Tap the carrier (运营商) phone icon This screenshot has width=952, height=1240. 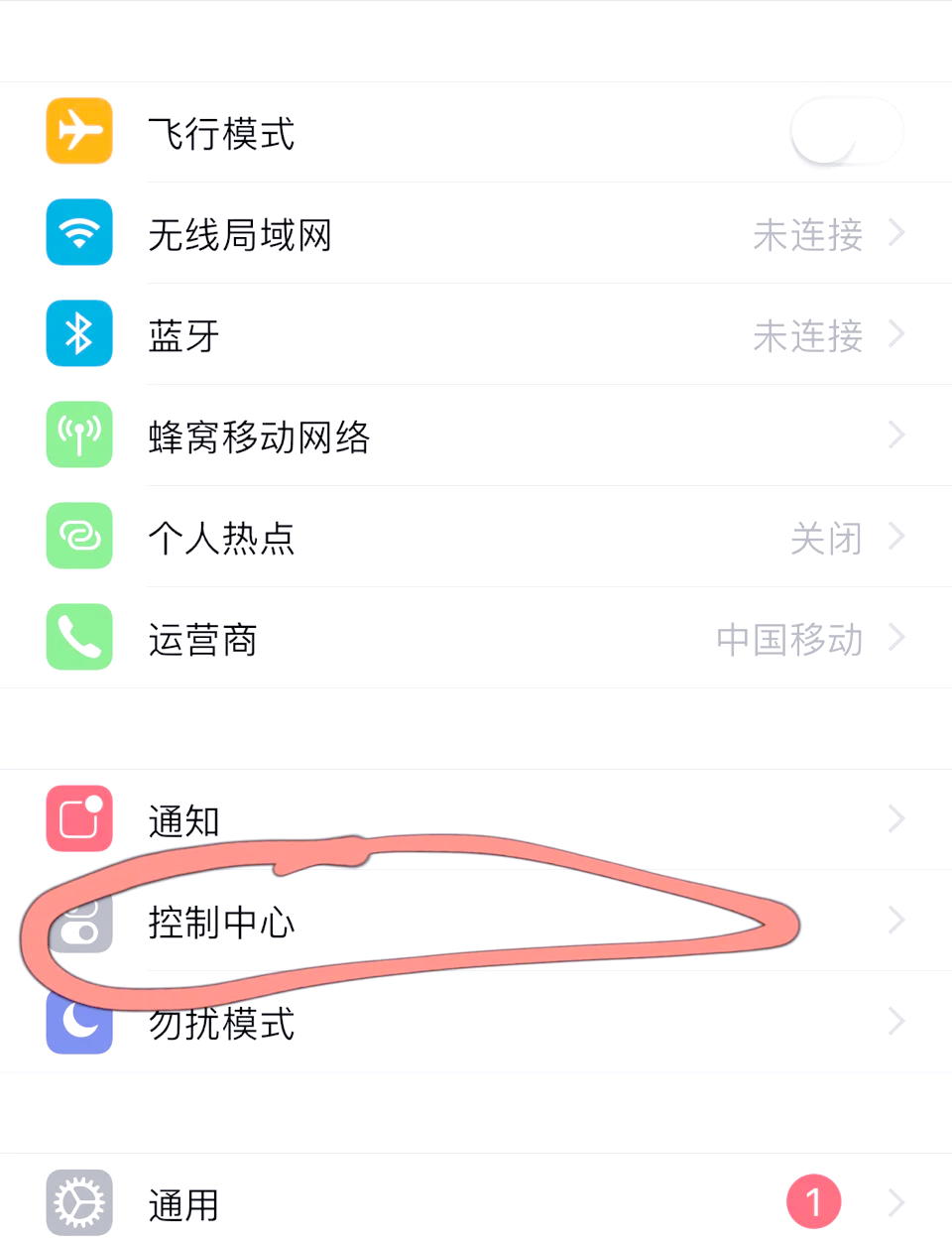[x=79, y=637]
